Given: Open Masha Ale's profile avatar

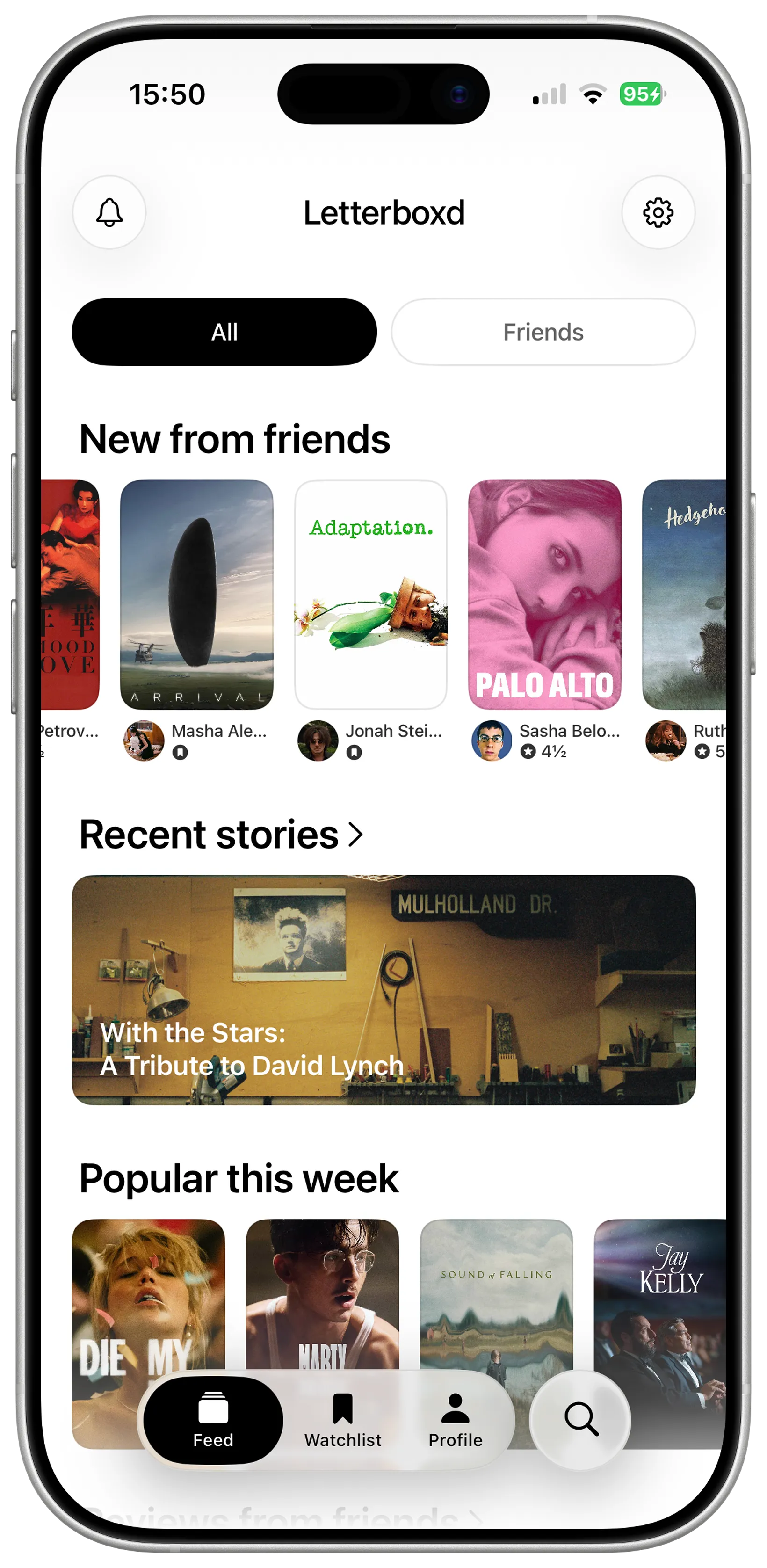Looking at the screenshot, I should point(144,741).
